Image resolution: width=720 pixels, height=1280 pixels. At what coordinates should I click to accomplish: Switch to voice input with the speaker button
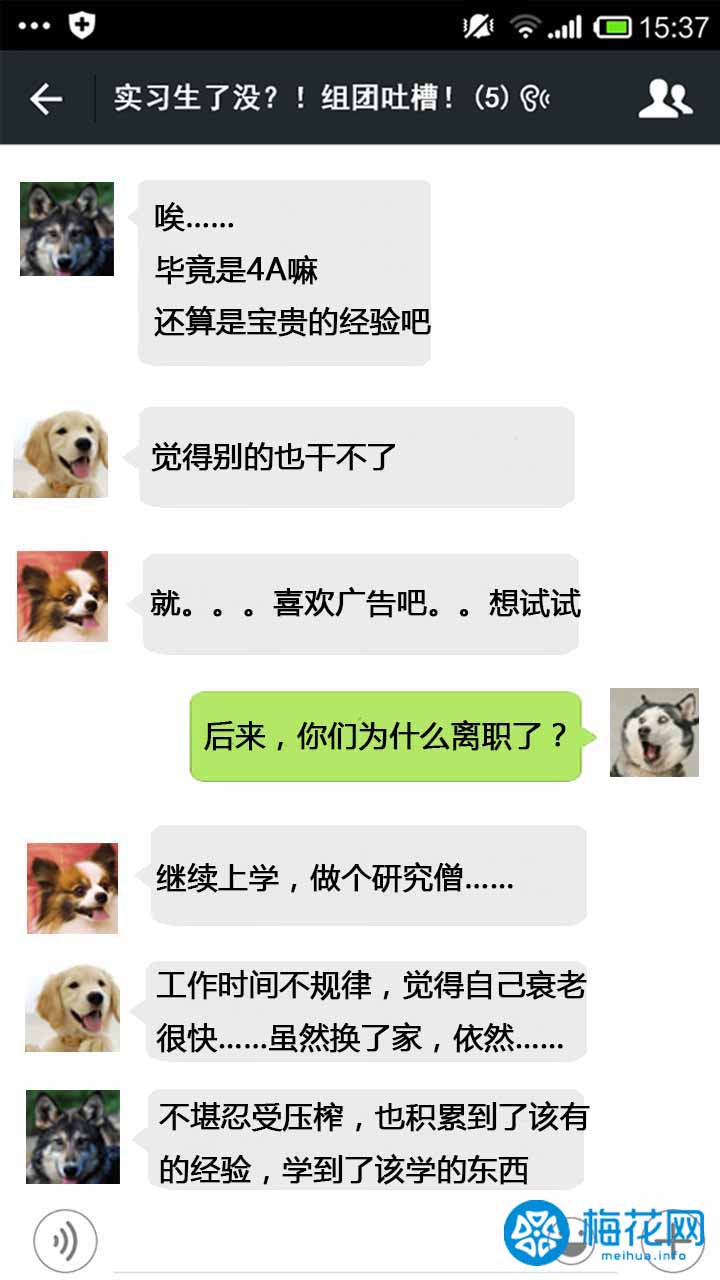(x=65, y=1241)
